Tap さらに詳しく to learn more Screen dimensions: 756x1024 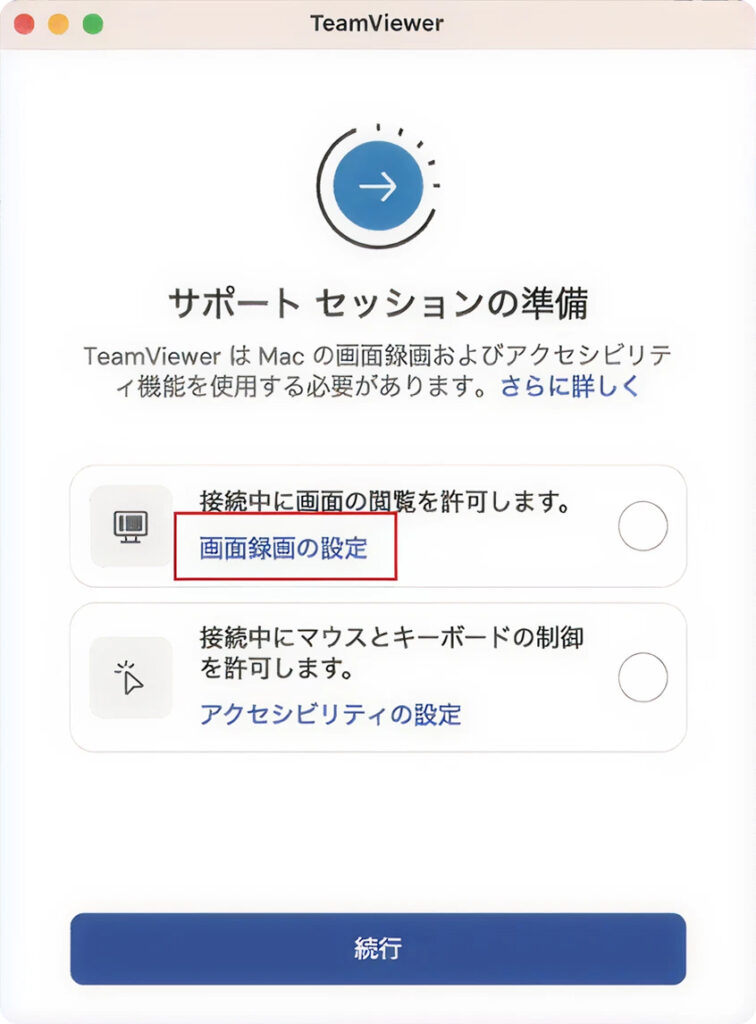tap(569, 386)
